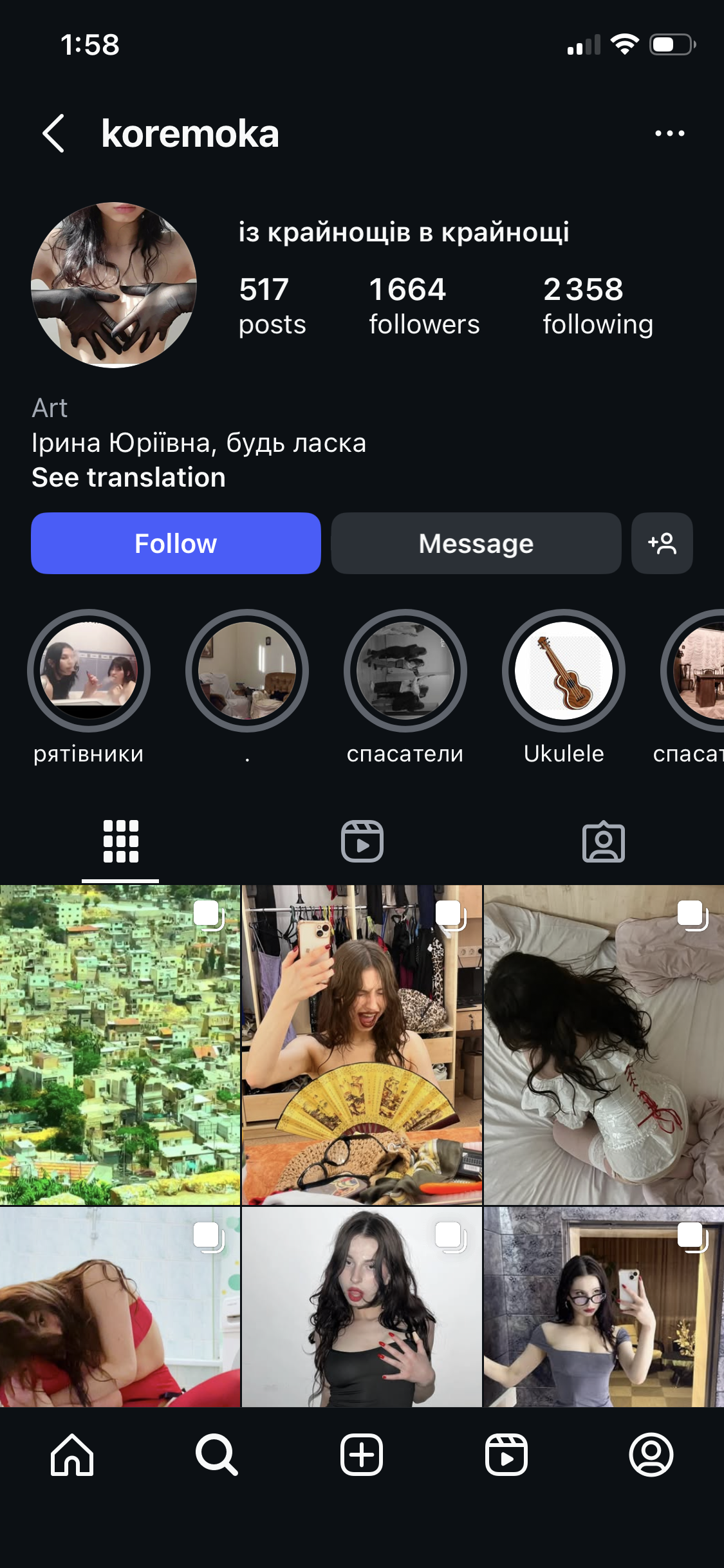724x1568 pixels.
Task: Go to the Home feed
Action: [72, 1455]
